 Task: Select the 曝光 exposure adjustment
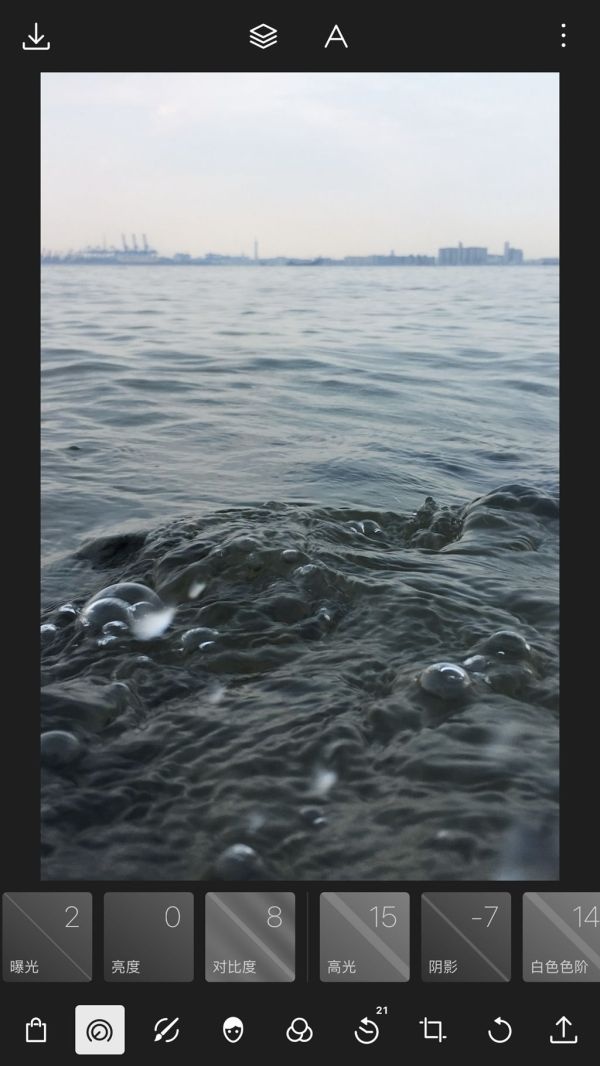click(x=47, y=937)
